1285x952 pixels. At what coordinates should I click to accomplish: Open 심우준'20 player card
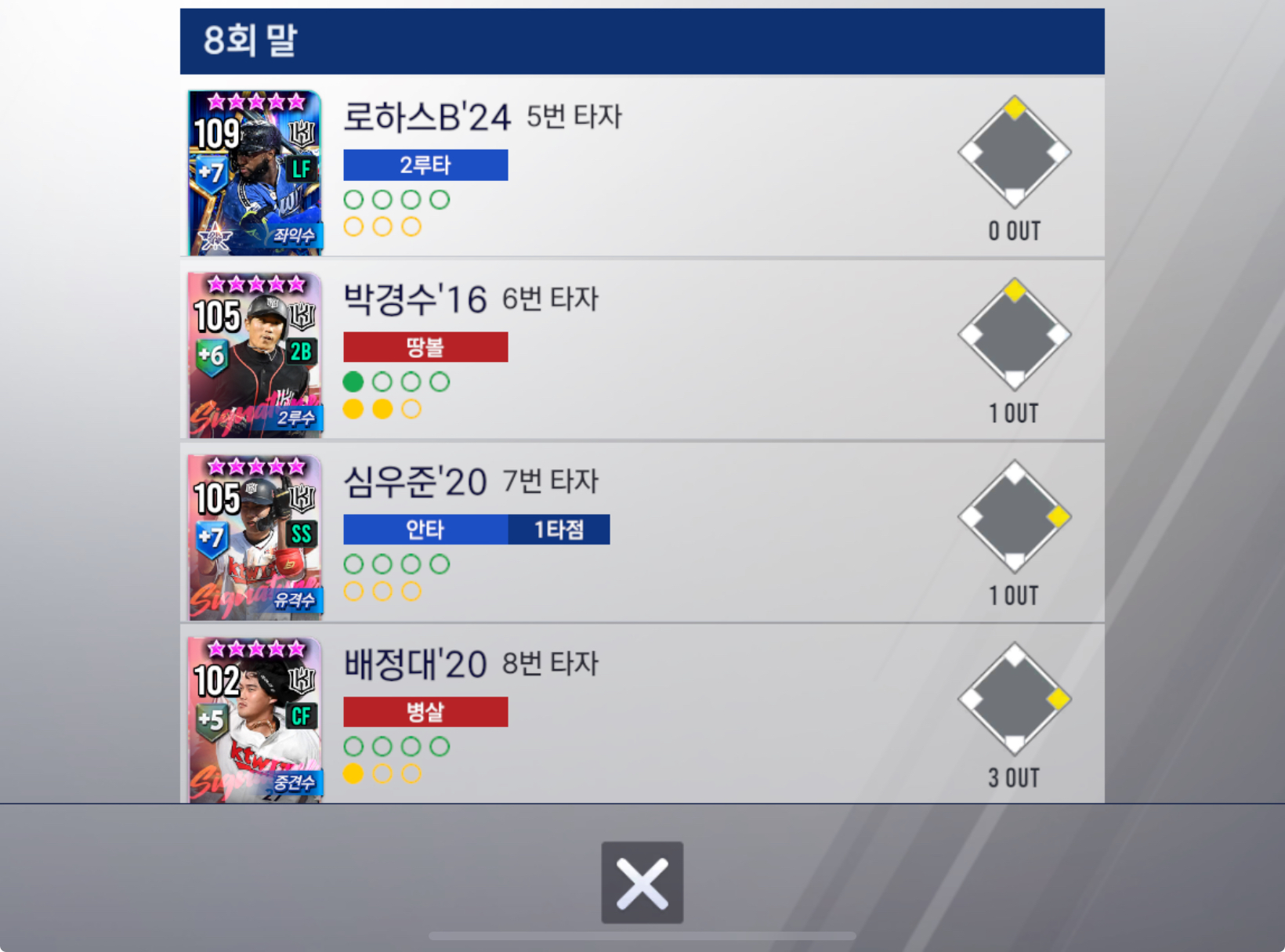coord(255,538)
